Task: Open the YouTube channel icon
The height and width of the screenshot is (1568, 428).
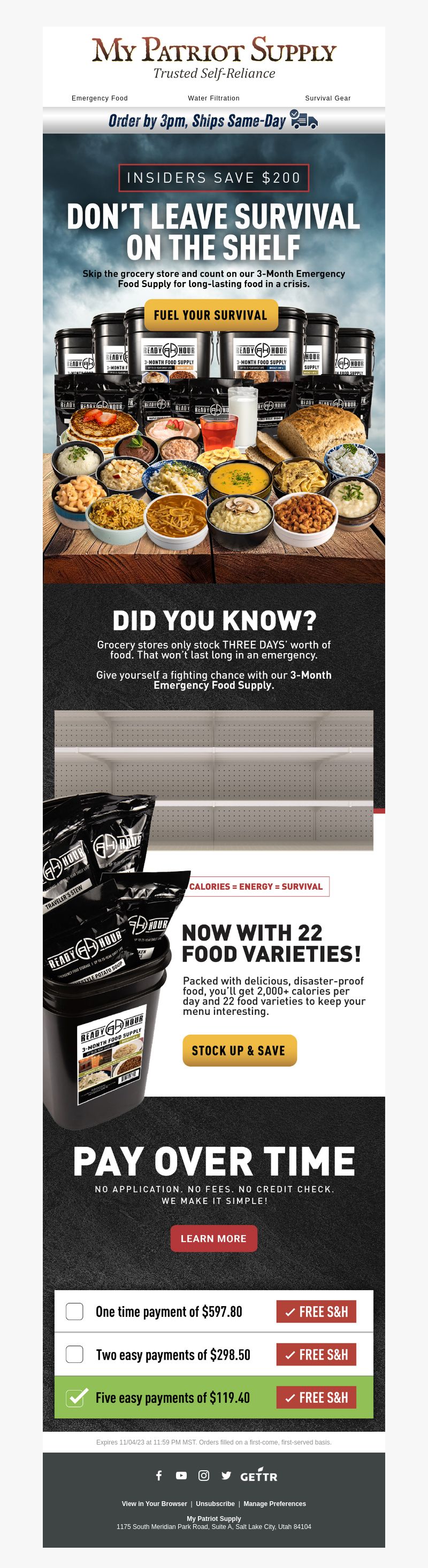Action: pos(181,1476)
